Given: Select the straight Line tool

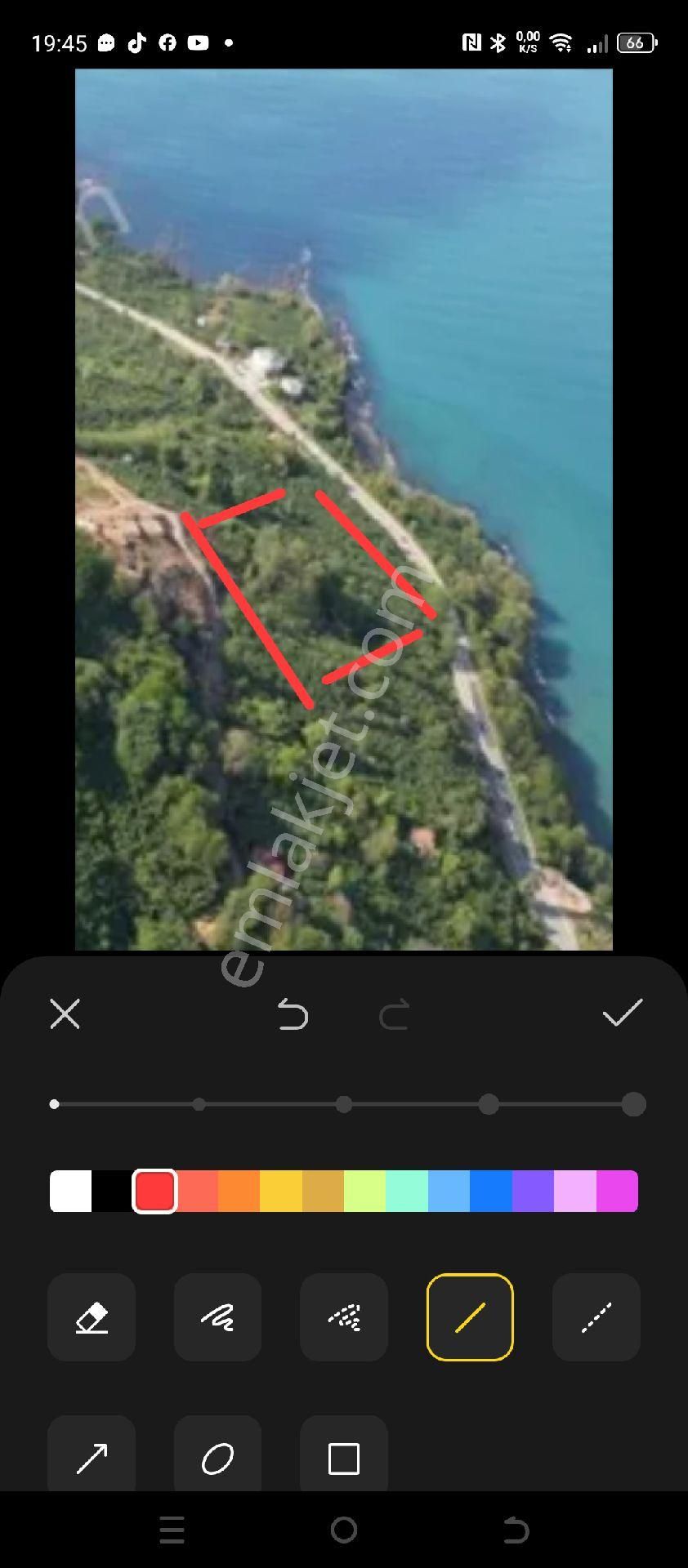Looking at the screenshot, I should [469, 1317].
